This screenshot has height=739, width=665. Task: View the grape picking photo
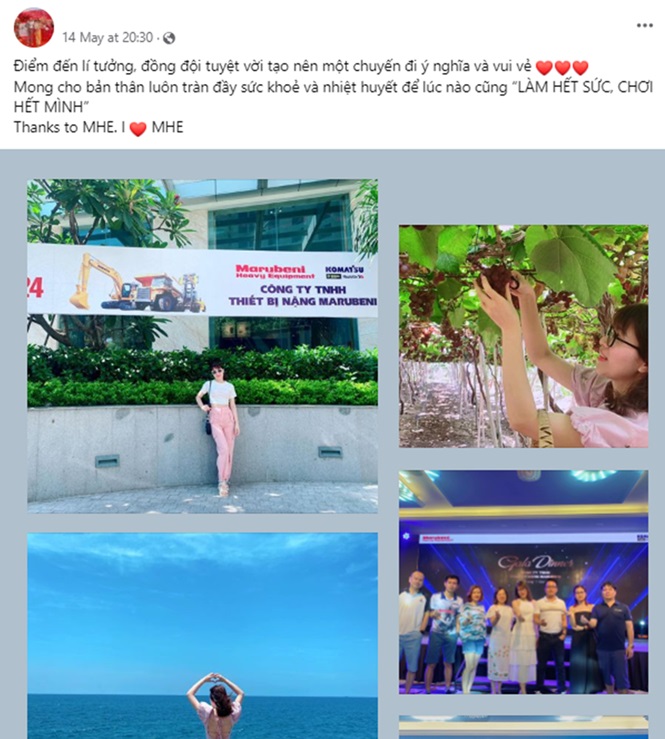523,335
